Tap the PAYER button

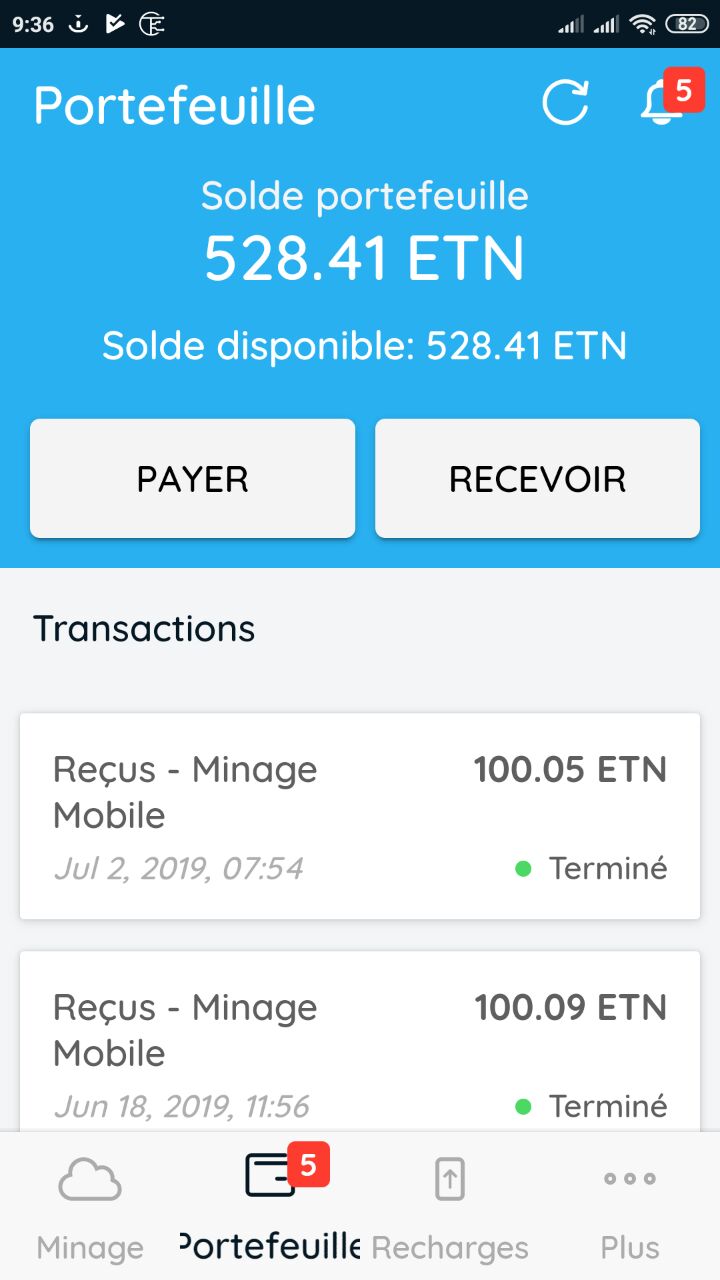point(192,479)
